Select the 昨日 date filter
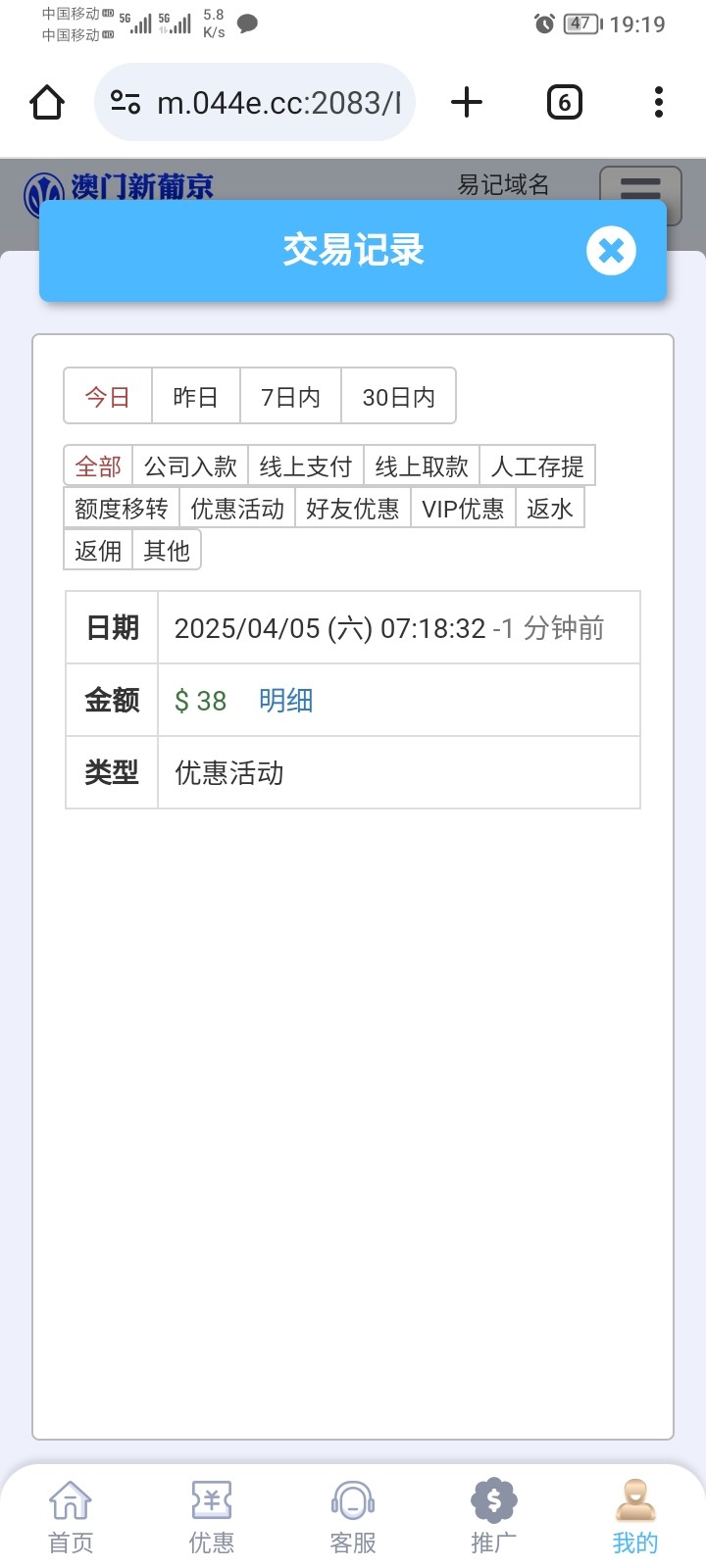The width and height of the screenshot is (706, 1568). (x=196, y=396)
